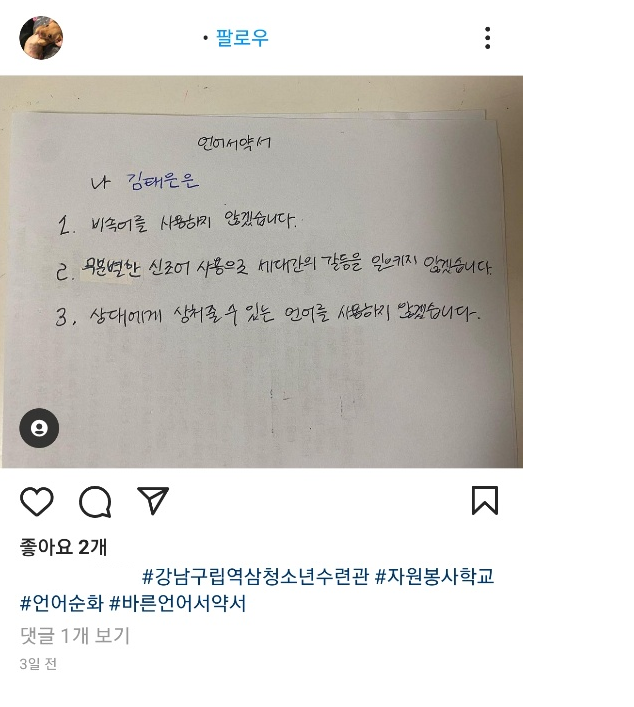Screen dimensions: 634x707
Task: View the 좋아요 2개 likes list
Action: [63, 547]
